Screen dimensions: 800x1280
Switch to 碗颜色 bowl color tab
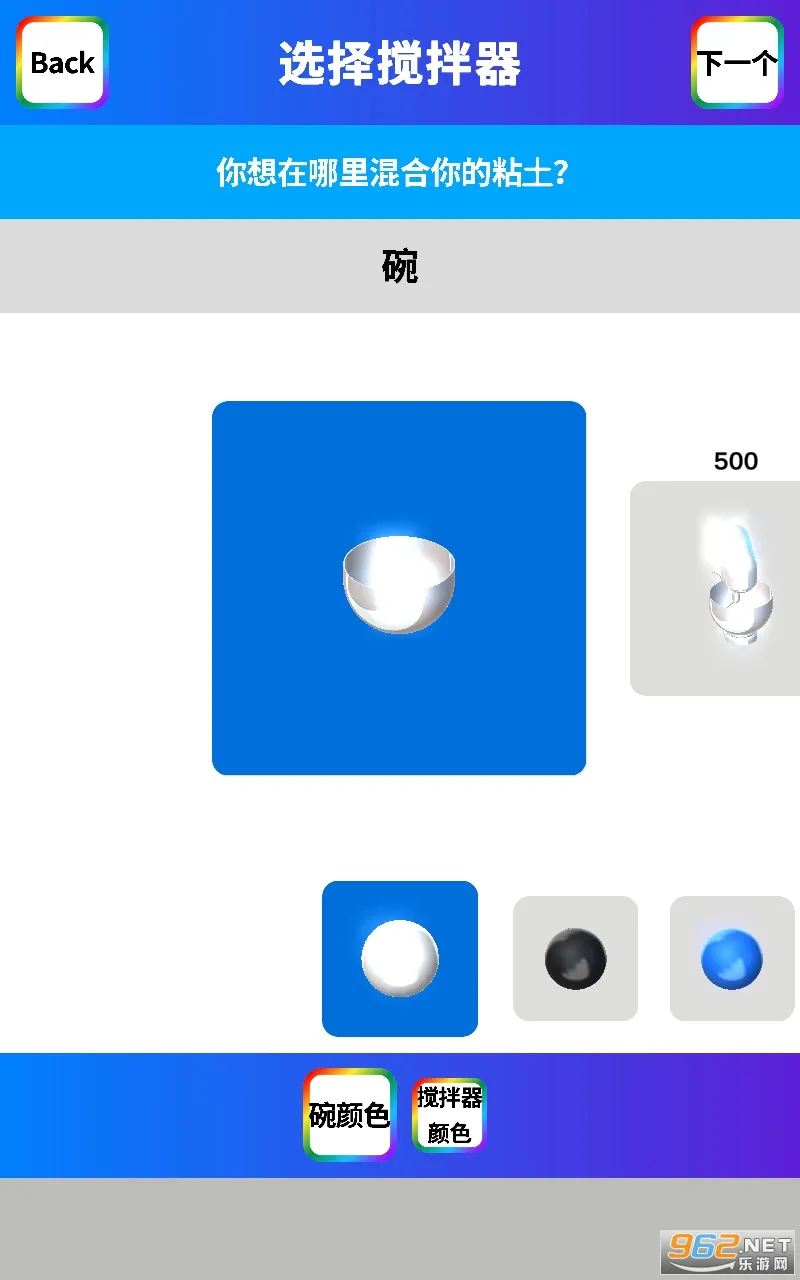349,1114
